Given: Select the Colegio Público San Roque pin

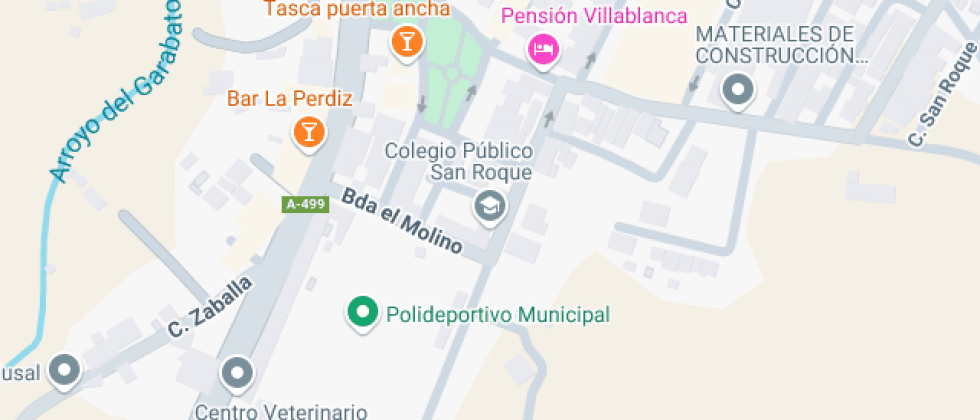Looking at the screenshot, I should (x=489, y=207).
